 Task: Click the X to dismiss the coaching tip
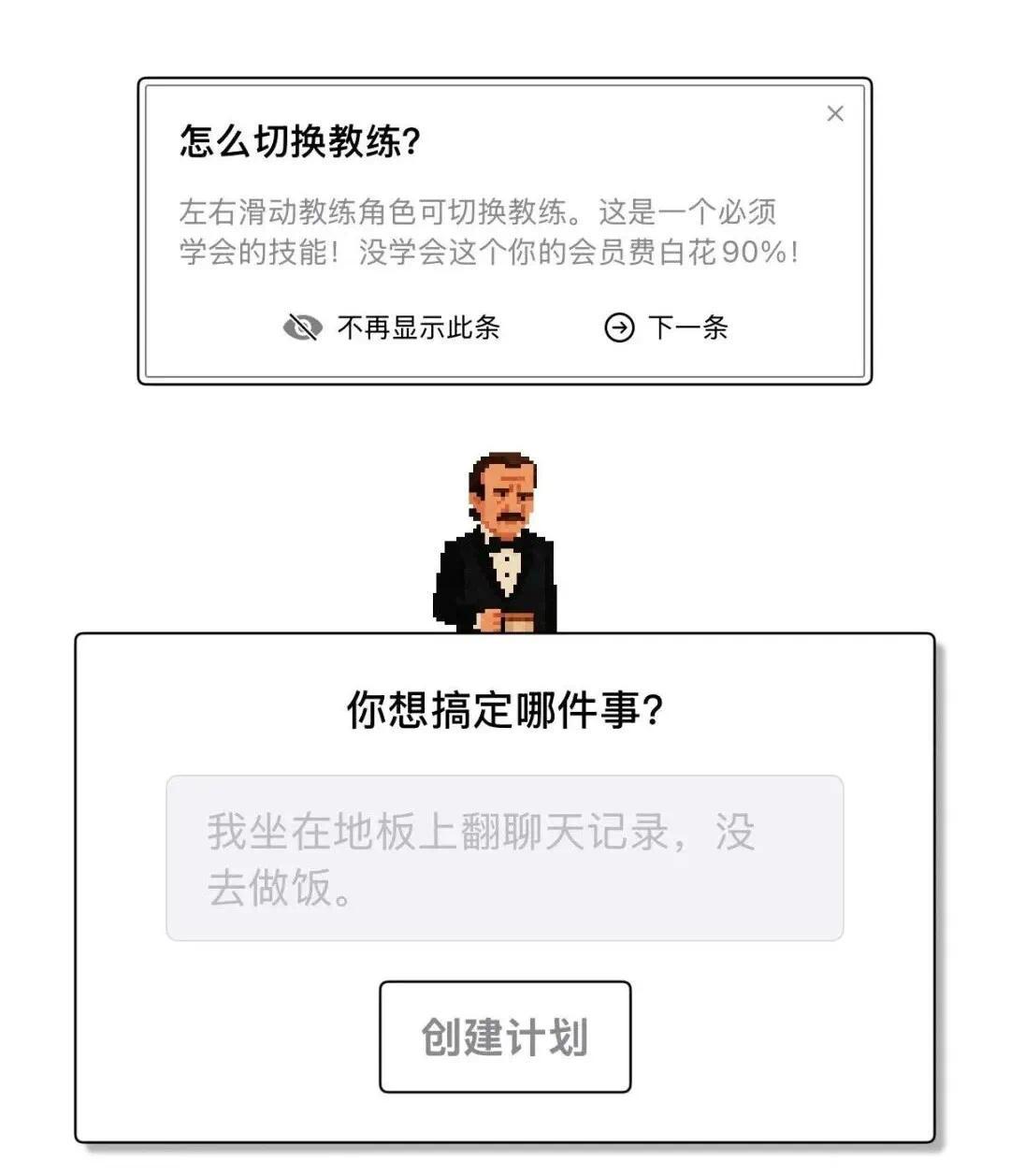pyautogui.click(x=835, y=114)
